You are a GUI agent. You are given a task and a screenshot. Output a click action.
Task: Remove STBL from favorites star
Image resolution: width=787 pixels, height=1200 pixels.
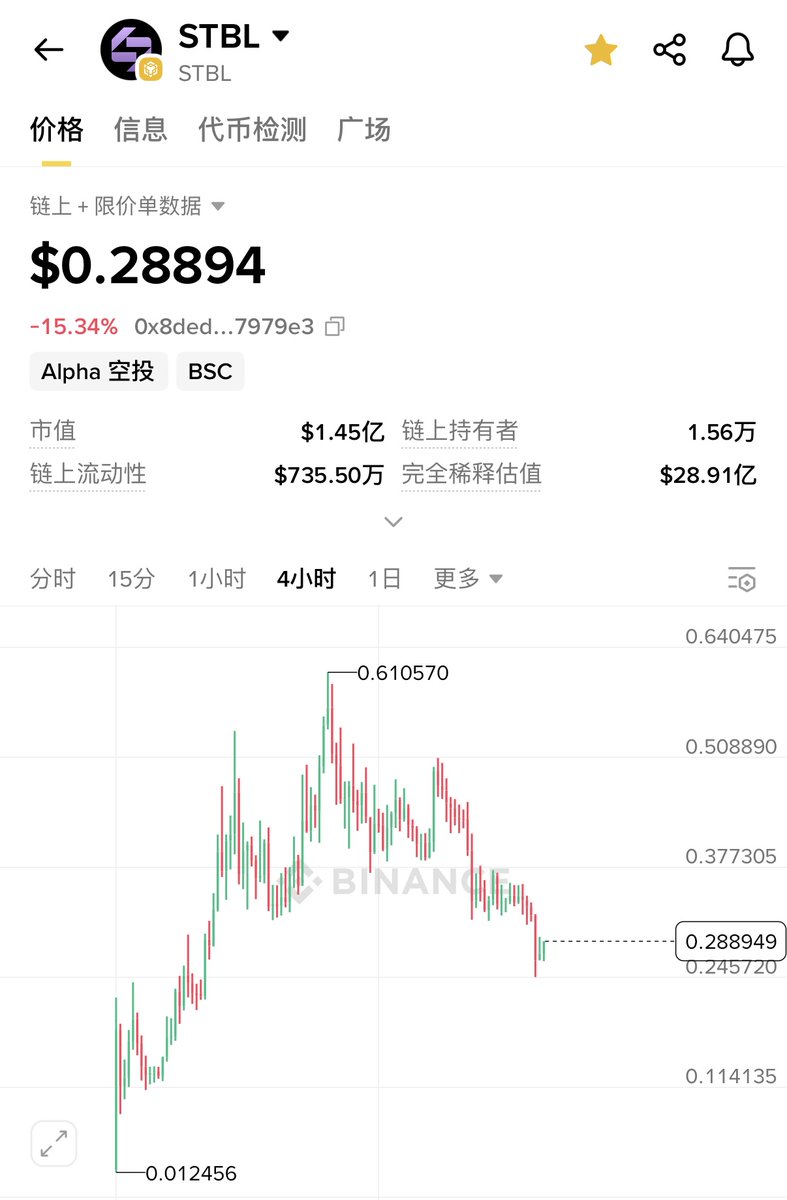[x=601, y=50]
